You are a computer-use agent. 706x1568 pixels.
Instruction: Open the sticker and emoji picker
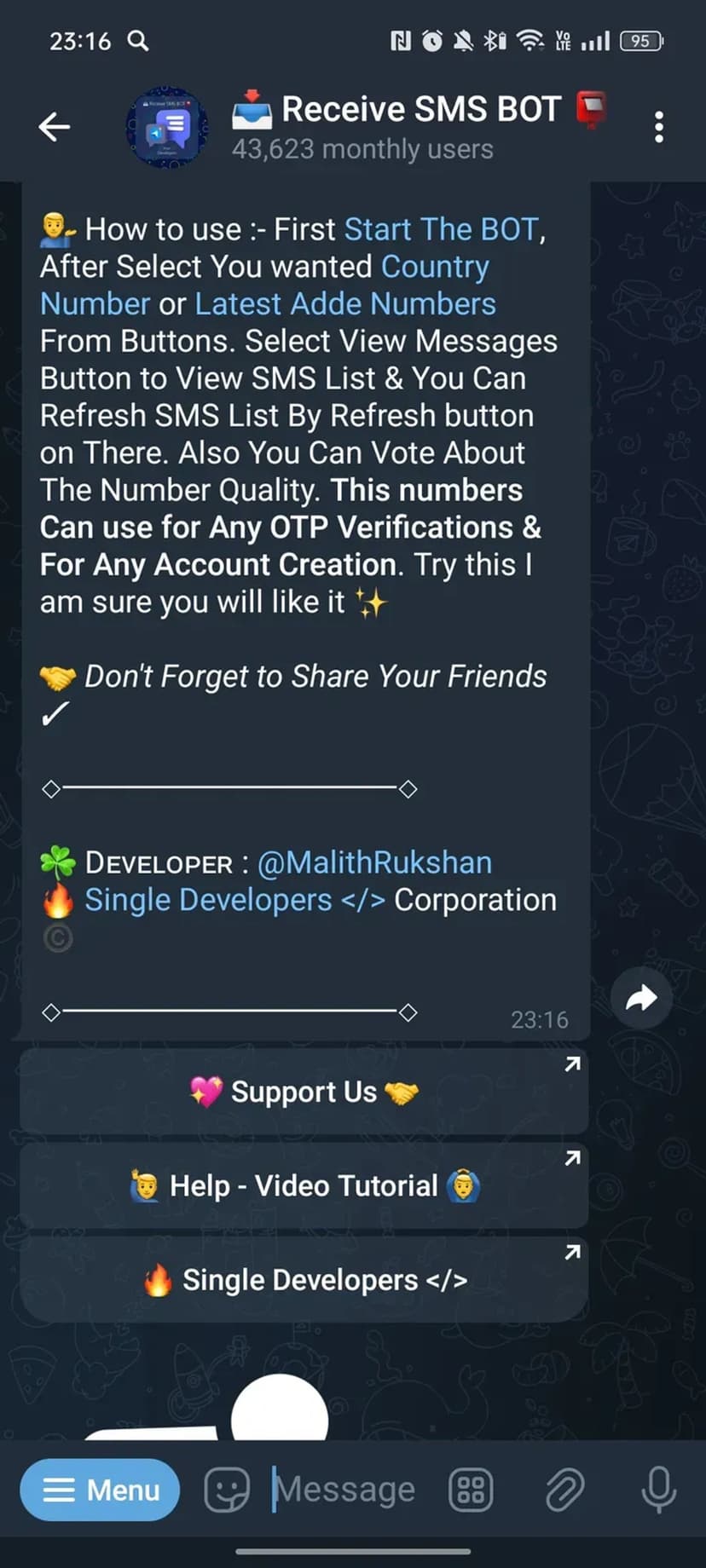(x=227, y=1490)
